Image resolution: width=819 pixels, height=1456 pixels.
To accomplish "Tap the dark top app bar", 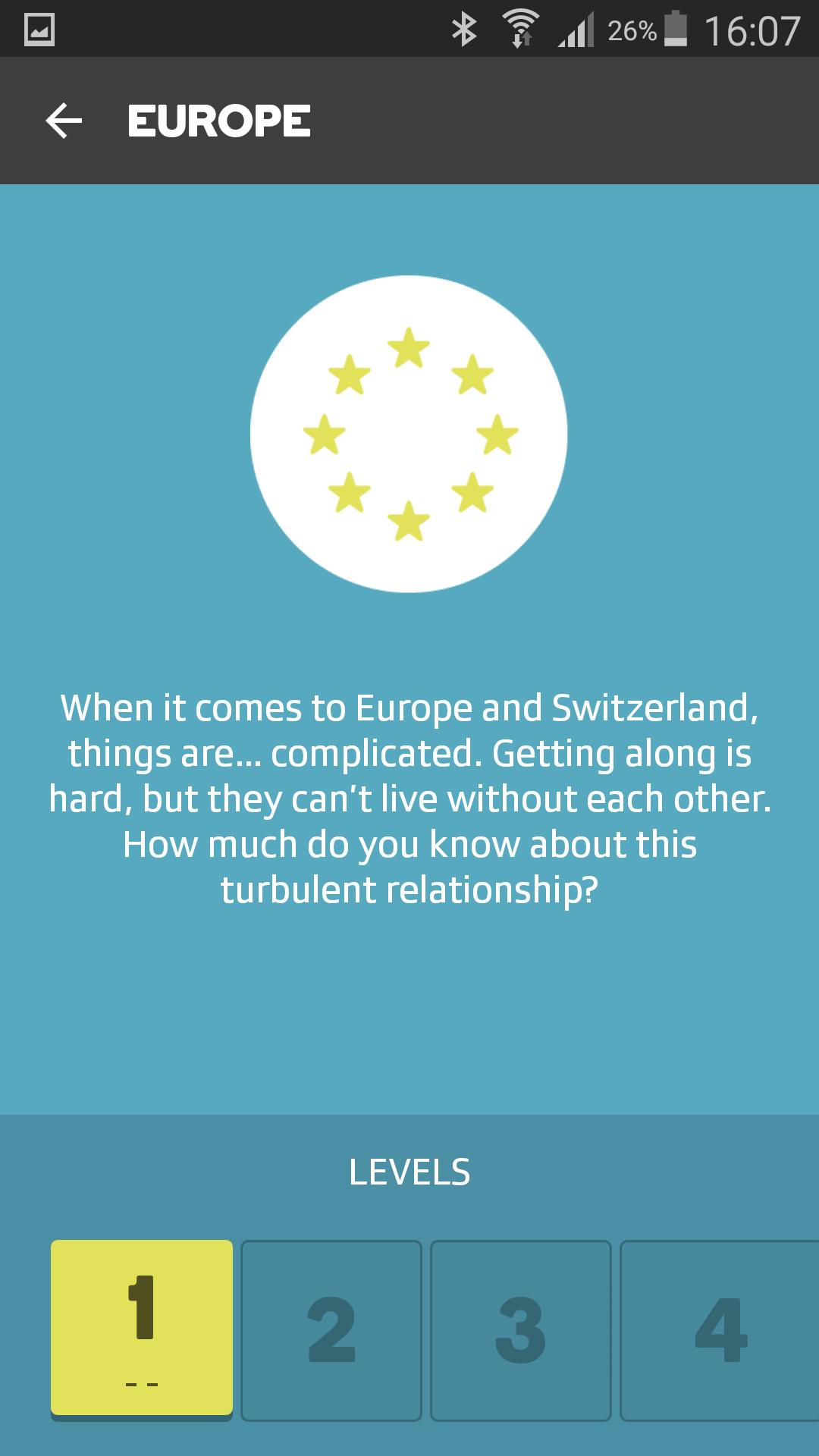I will point(531,121).
